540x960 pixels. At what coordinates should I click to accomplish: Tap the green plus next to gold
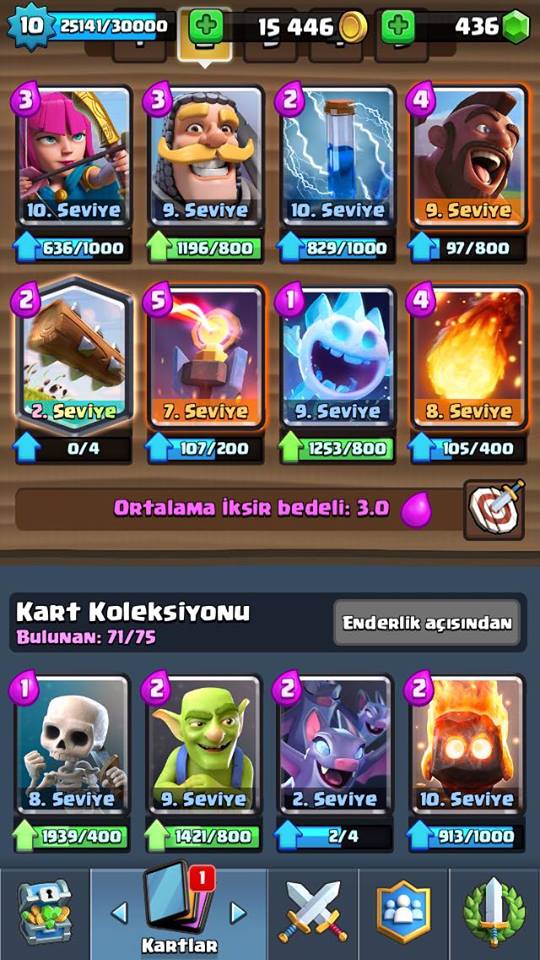click(x=205, y=27)
